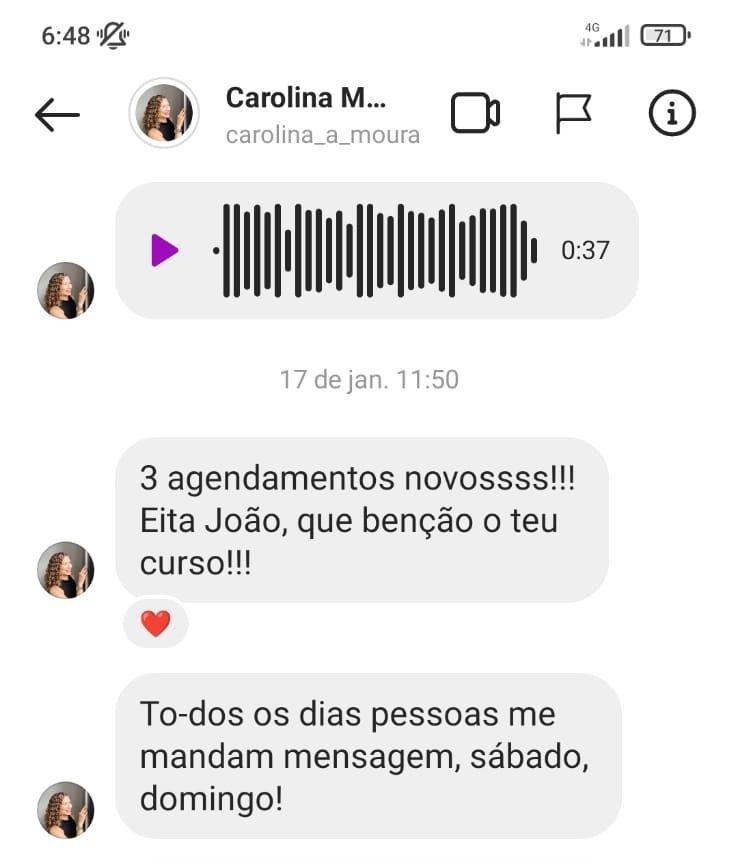Open Carolina's header profile picture

click(165, 114)
